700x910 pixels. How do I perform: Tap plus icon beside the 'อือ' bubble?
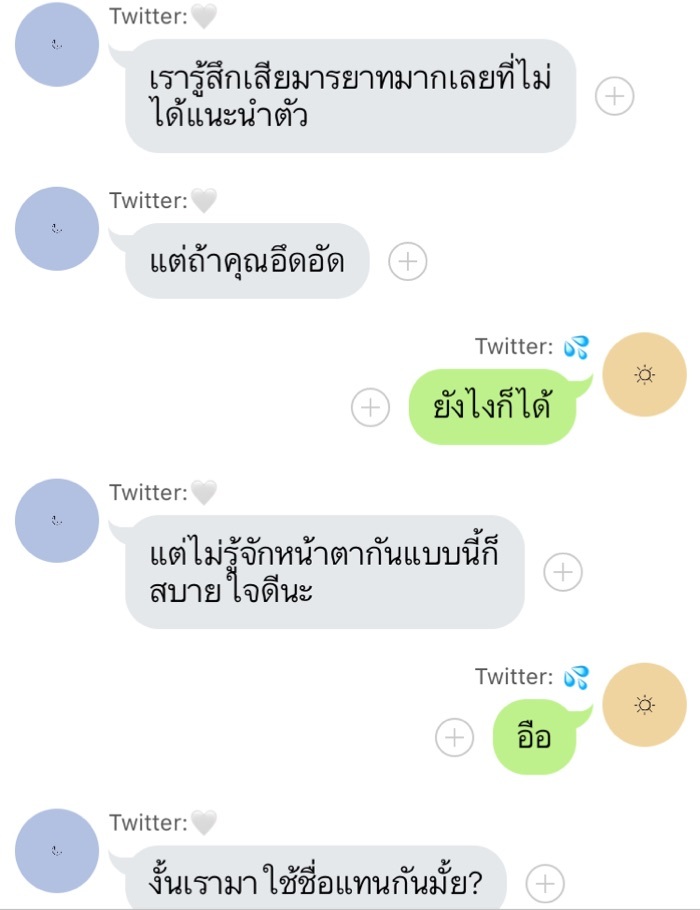(x=454, y=738)
